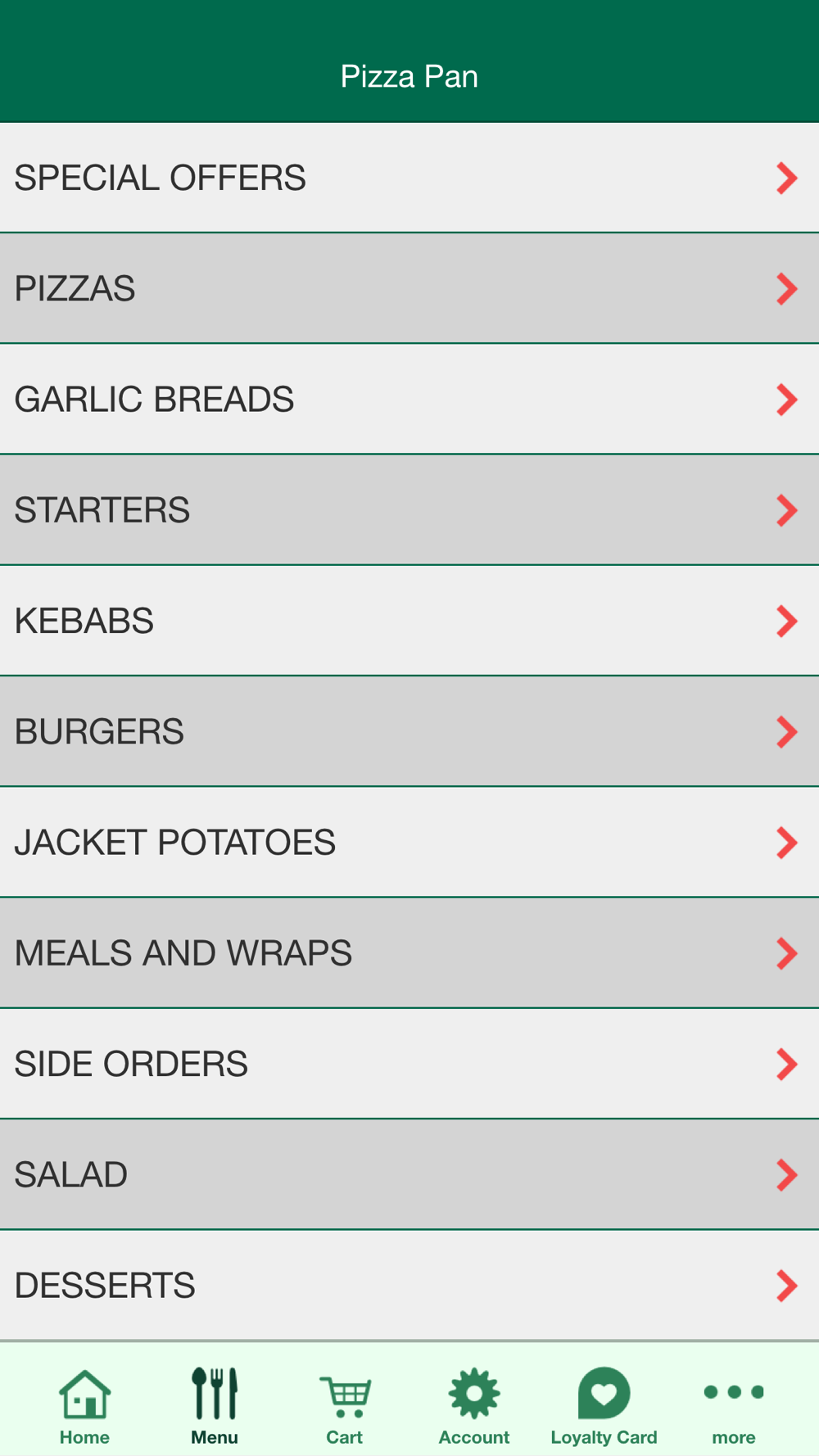The height and width of the screenshot is (1456, 819).
Task: Open the Loyalty Card tab
Action: pos(604,1407)
